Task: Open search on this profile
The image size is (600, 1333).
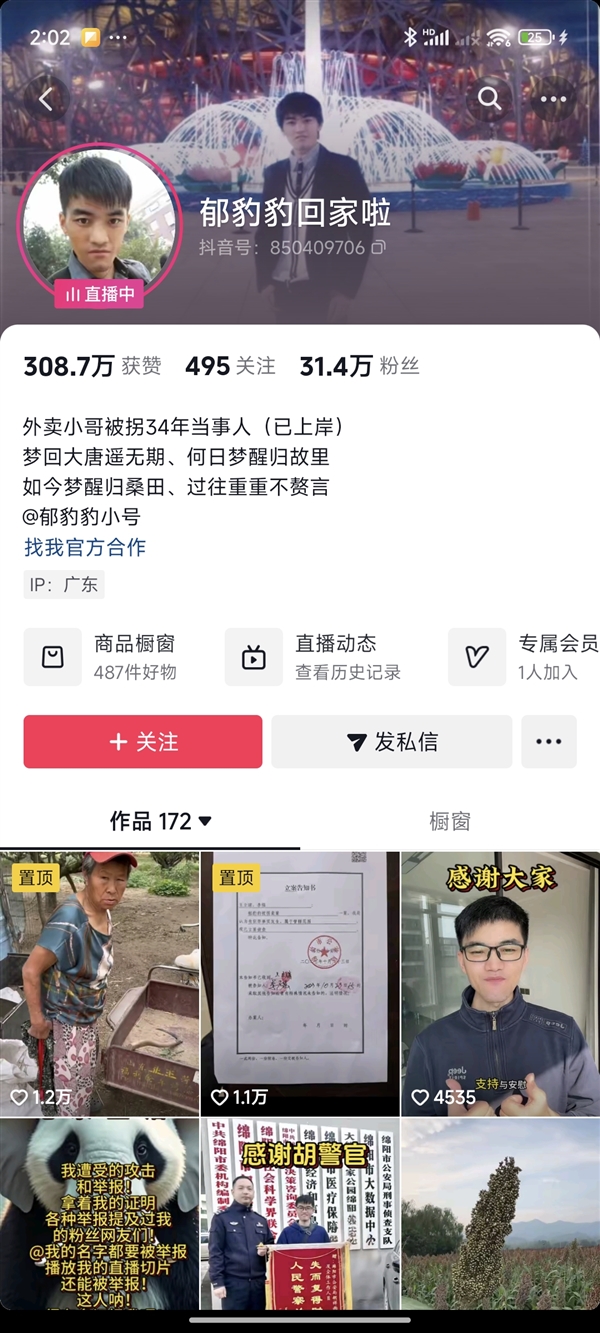Action: [x=489, y=98]
